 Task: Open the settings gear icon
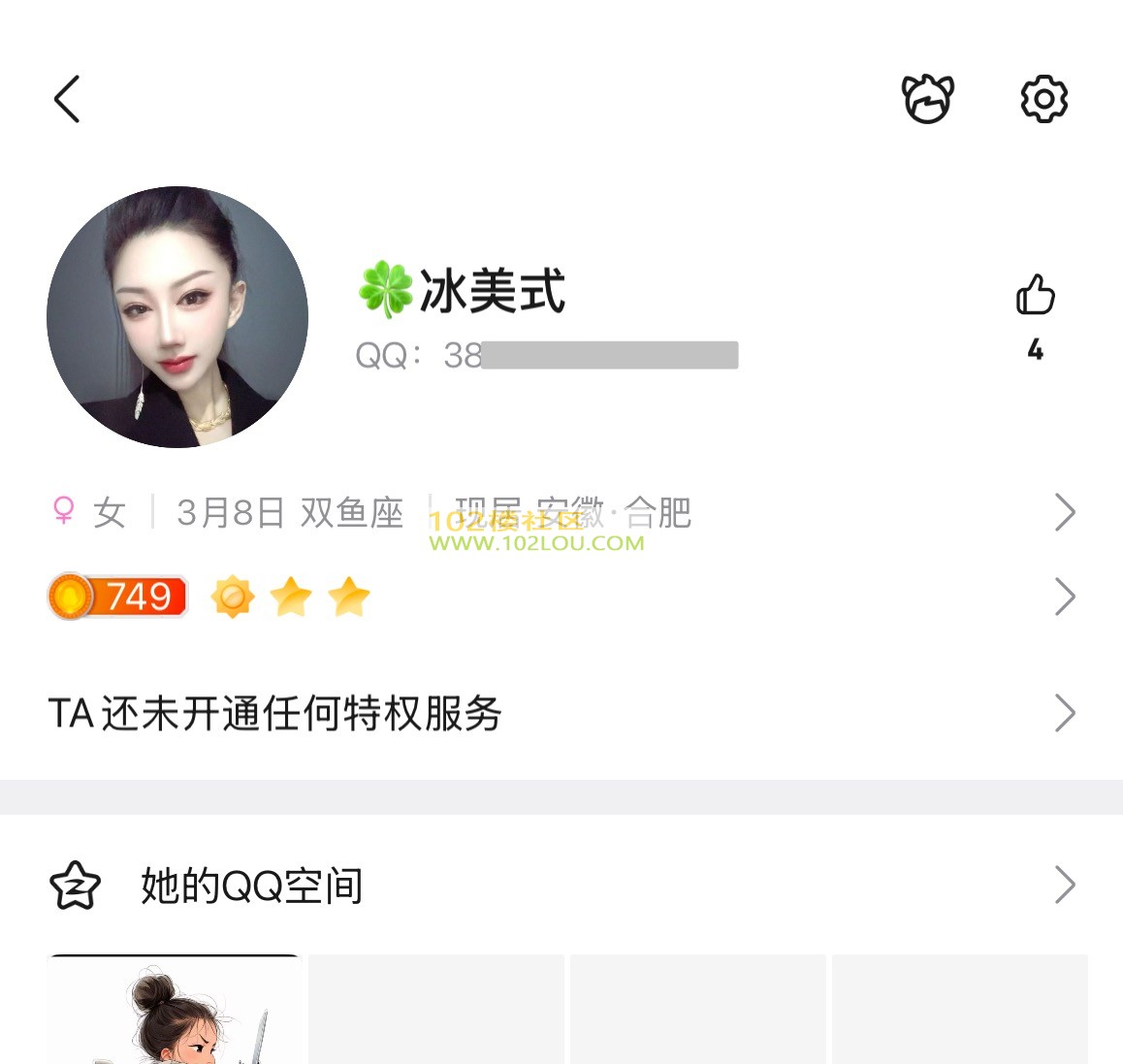click(x=1043, y=98)
